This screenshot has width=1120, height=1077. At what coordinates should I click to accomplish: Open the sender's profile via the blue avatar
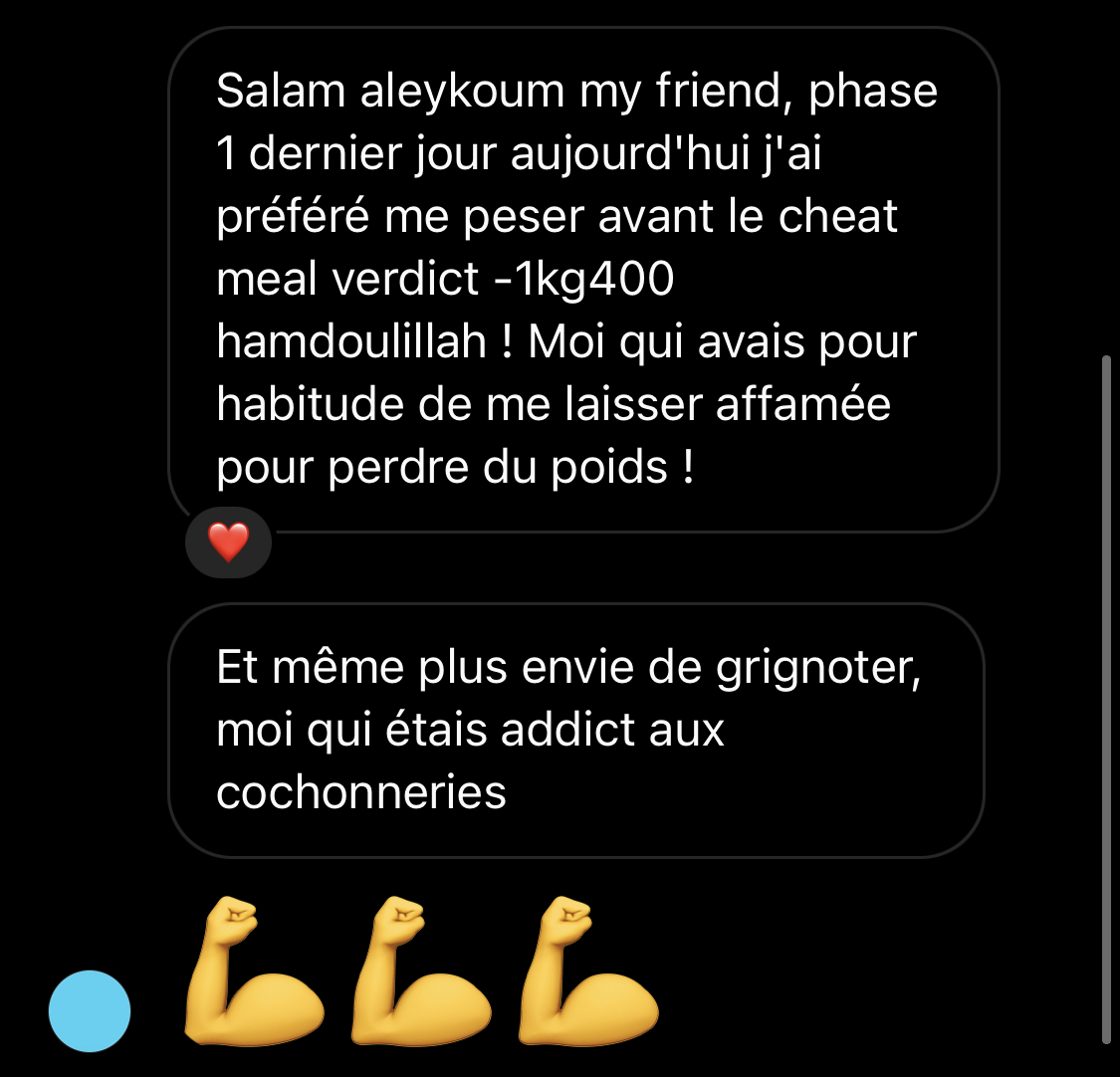click(90, 1010)
